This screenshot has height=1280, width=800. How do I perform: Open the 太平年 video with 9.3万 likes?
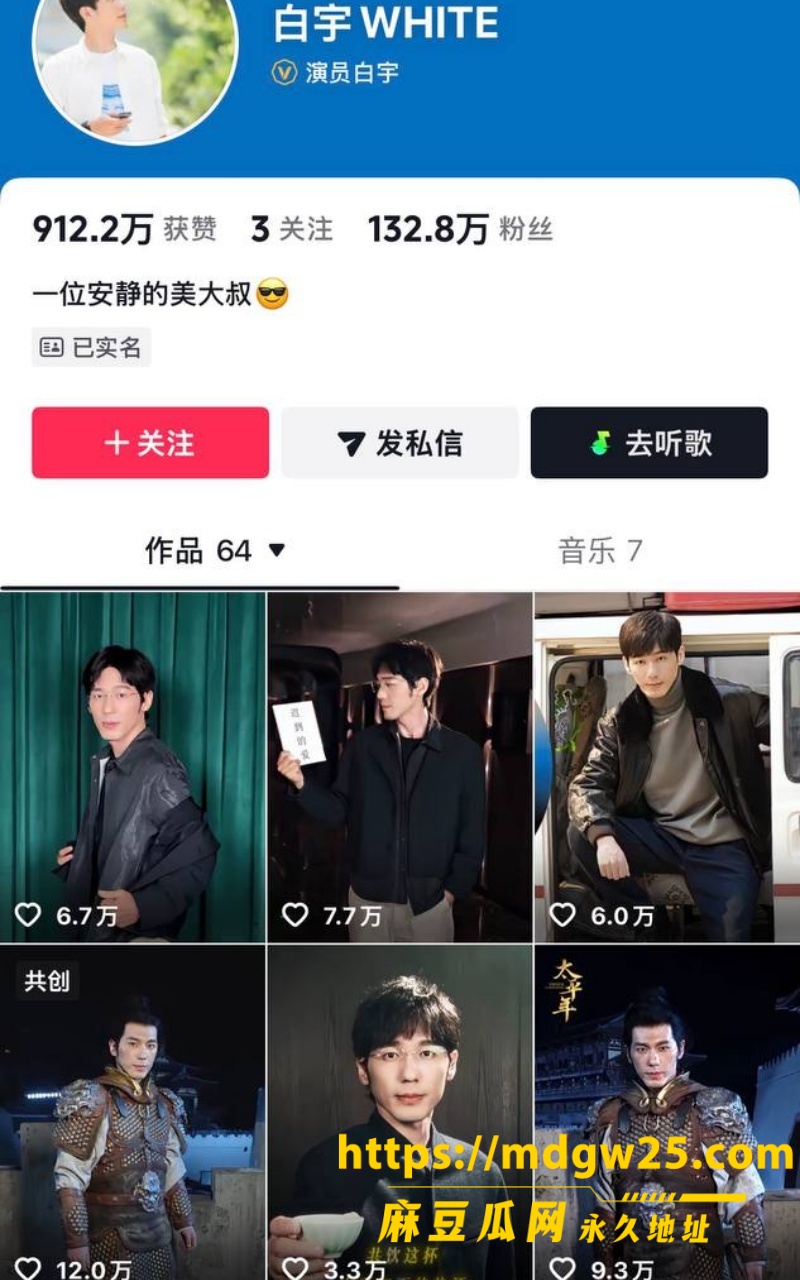[x=668, y=1112]
